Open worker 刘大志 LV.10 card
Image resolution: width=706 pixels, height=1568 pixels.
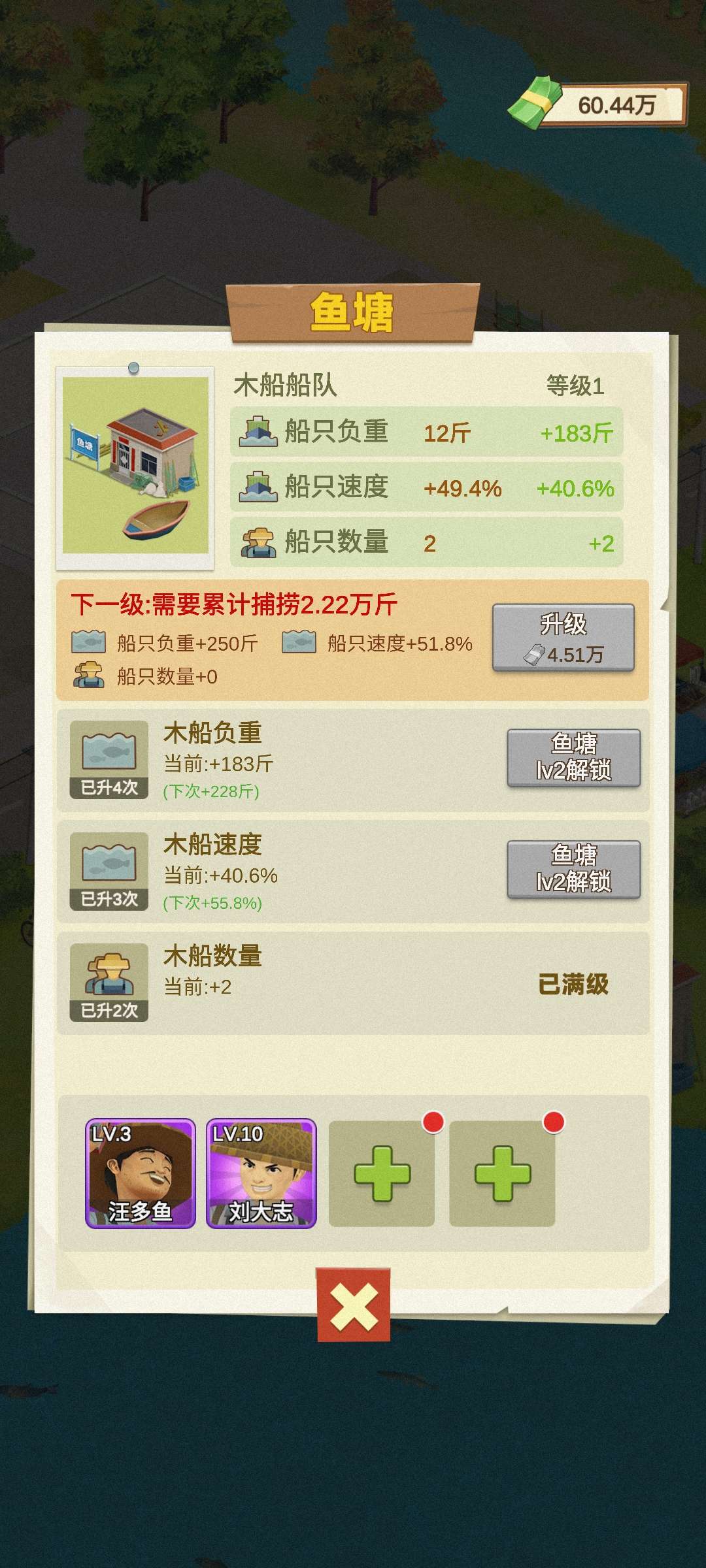(x=261, y=1173)
